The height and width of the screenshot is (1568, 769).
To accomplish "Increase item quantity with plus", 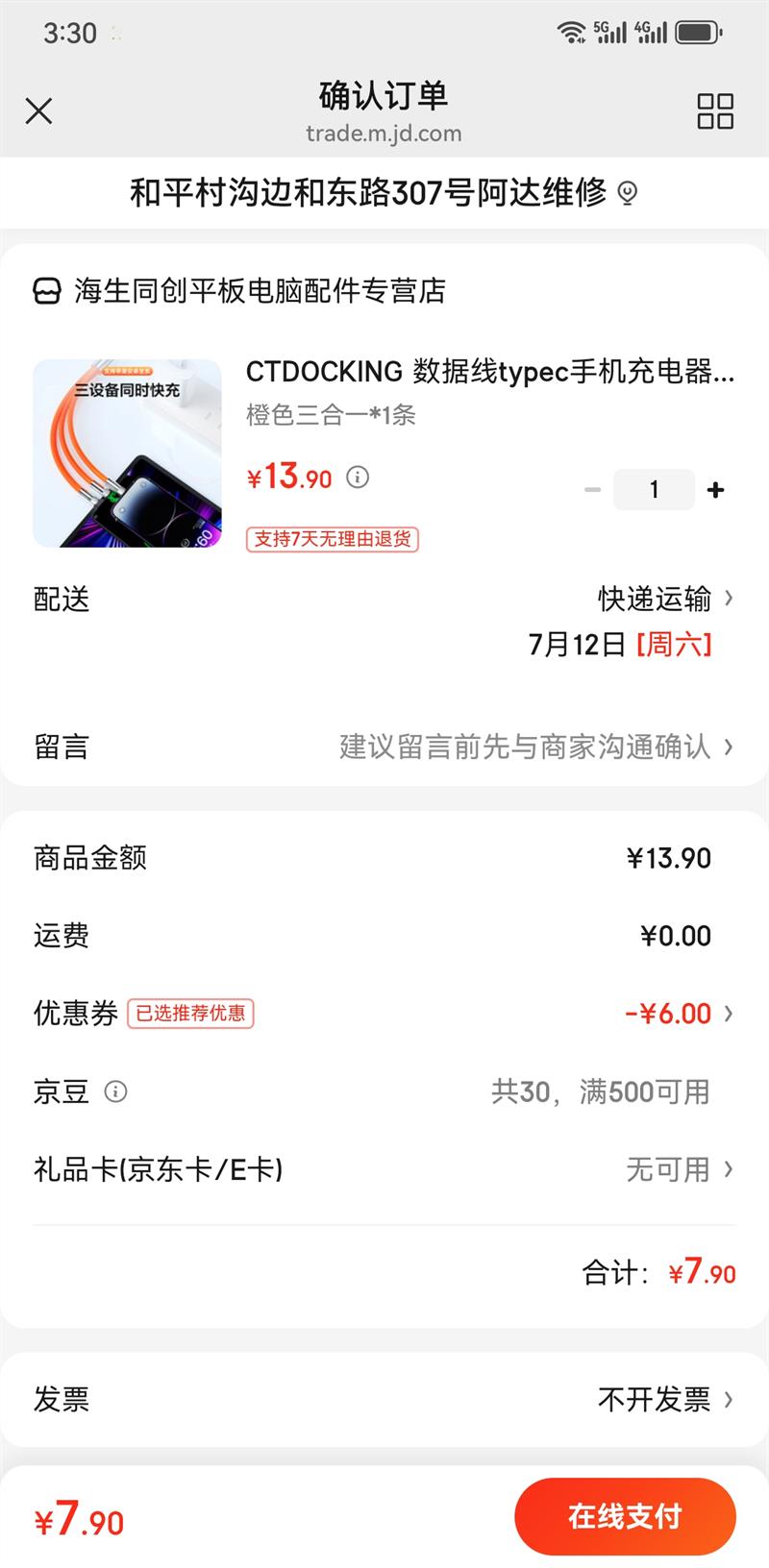I will [715, 490].
